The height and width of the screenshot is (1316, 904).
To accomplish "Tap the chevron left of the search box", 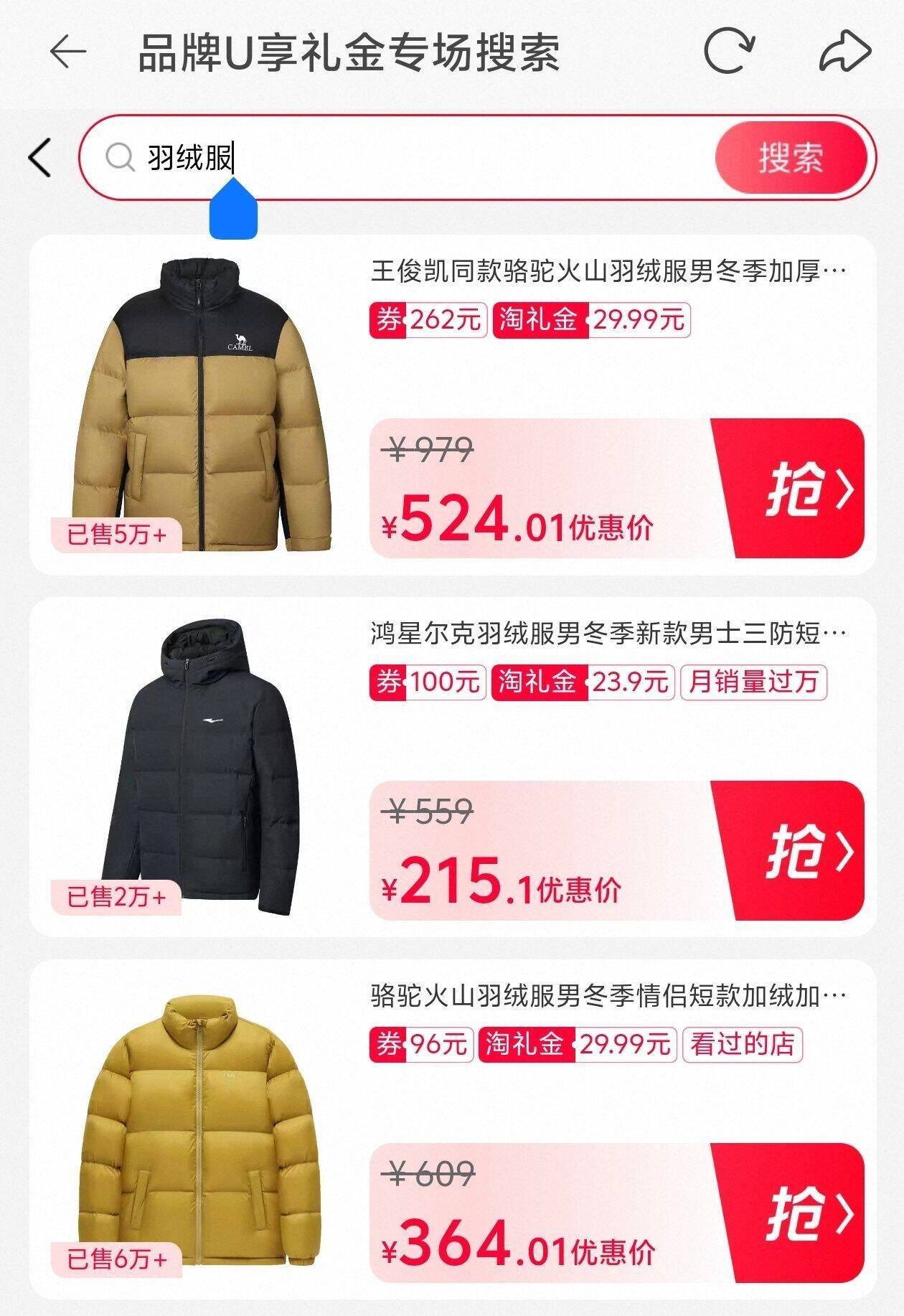I will click(40, 157).
